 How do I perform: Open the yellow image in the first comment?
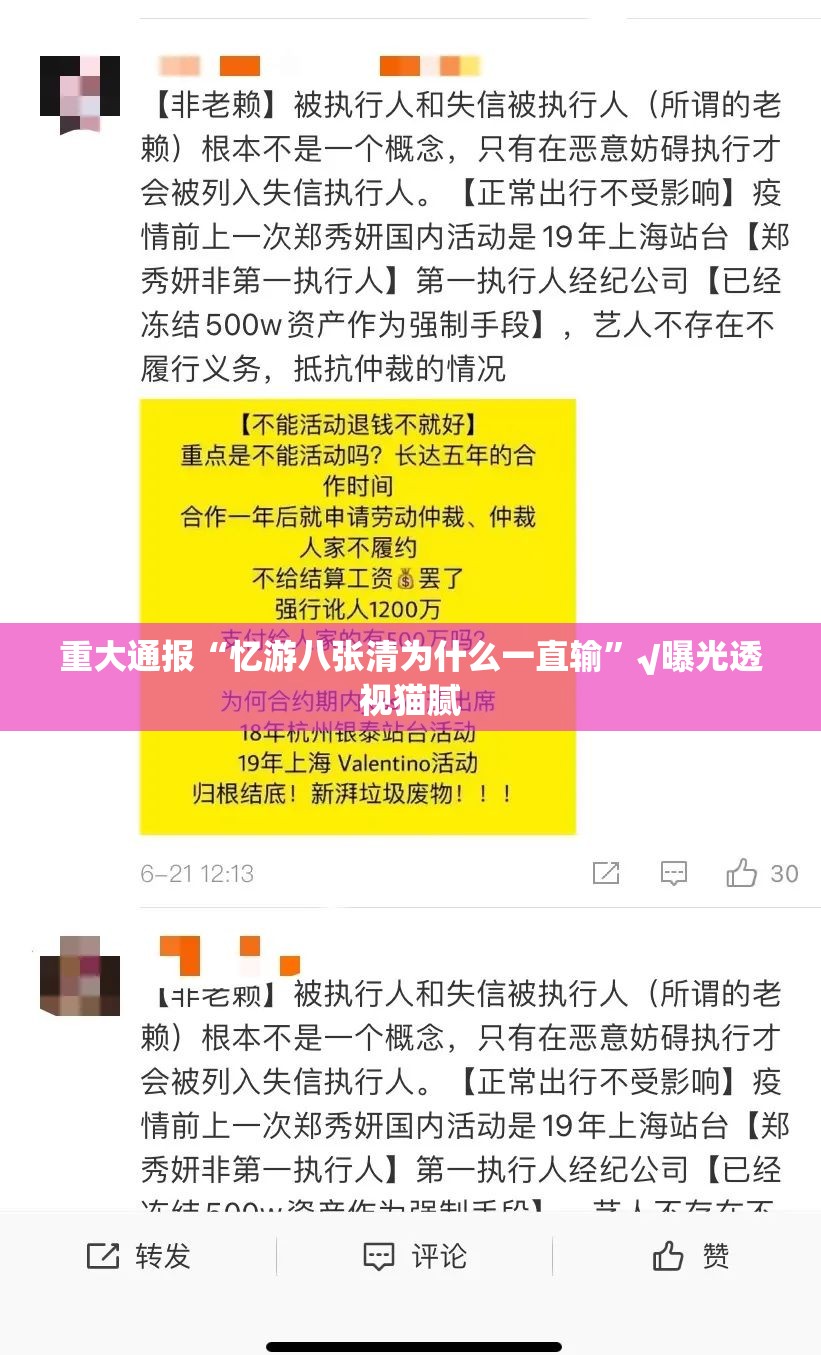pos(357,520)
